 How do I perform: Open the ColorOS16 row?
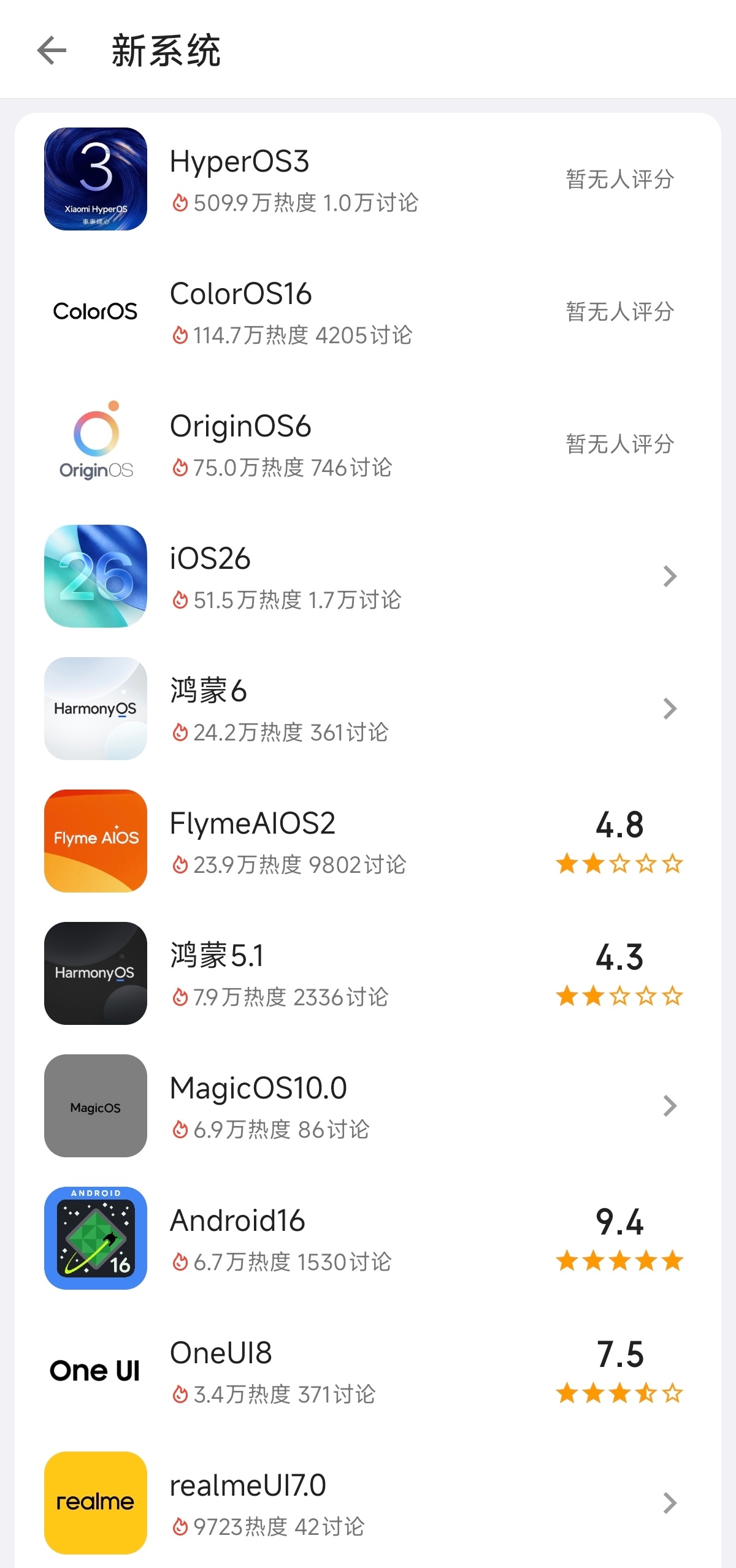(368, 311)
